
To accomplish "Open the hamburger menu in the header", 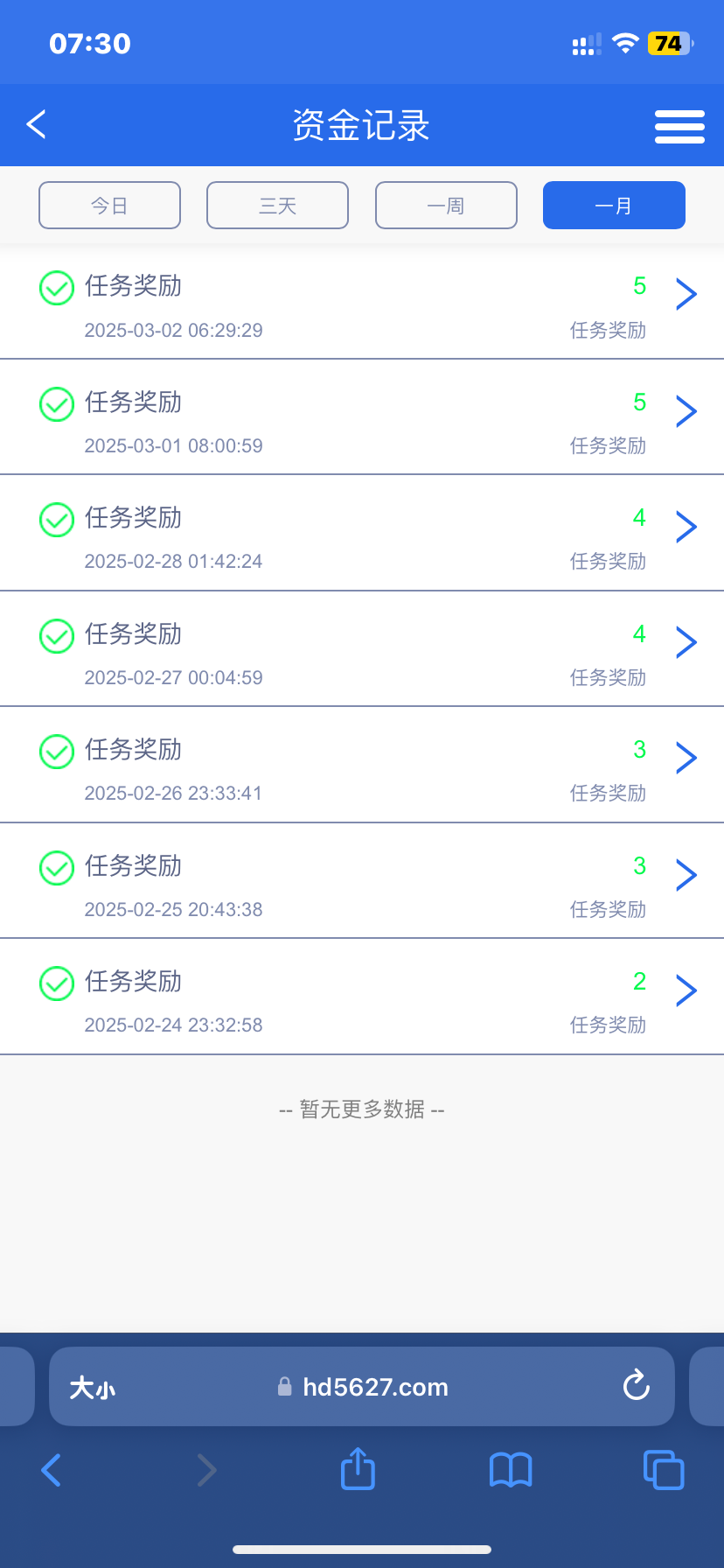I will (679, 127).
